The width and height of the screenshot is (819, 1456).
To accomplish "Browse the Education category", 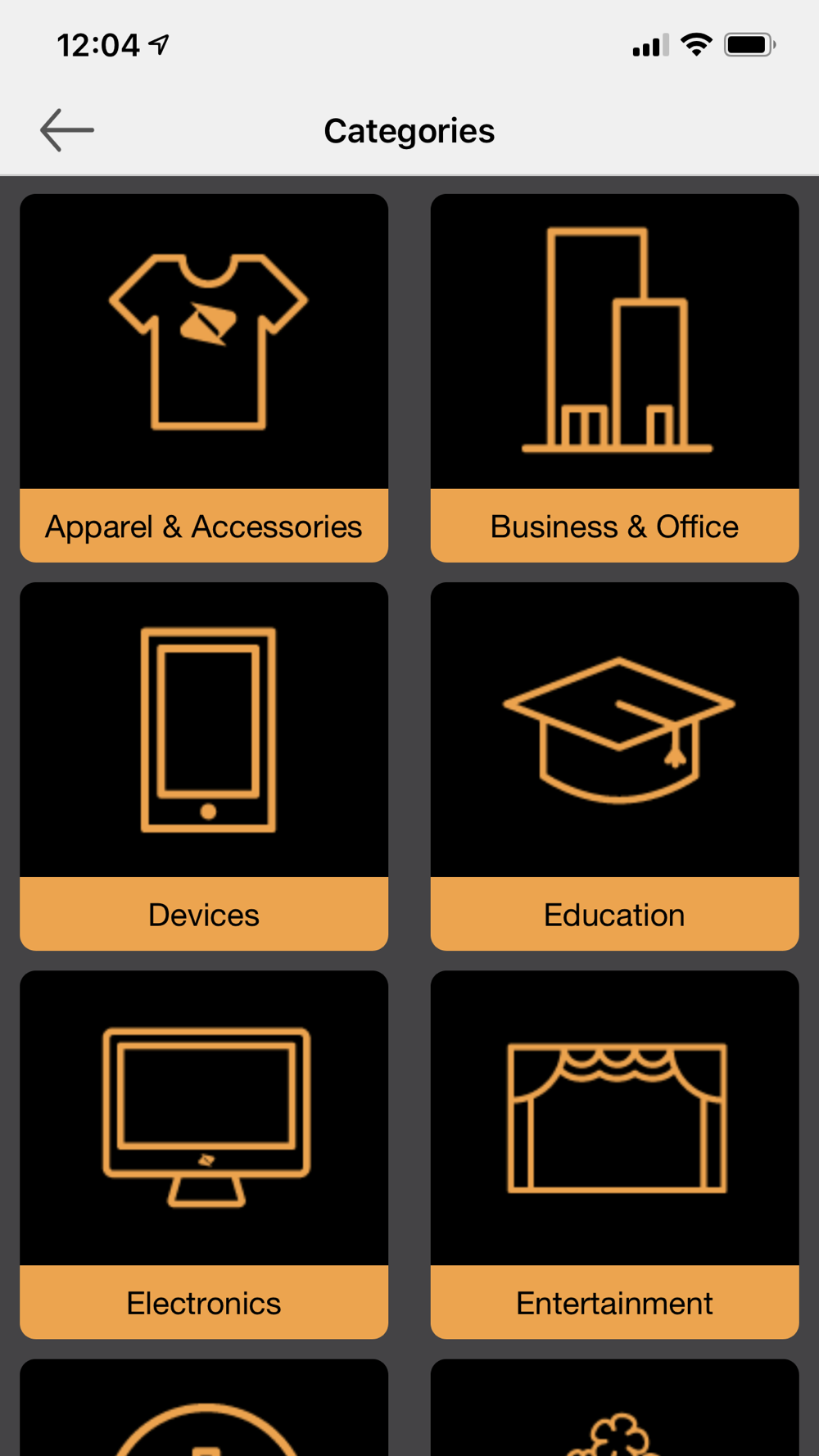I will (x=614, y=766).
